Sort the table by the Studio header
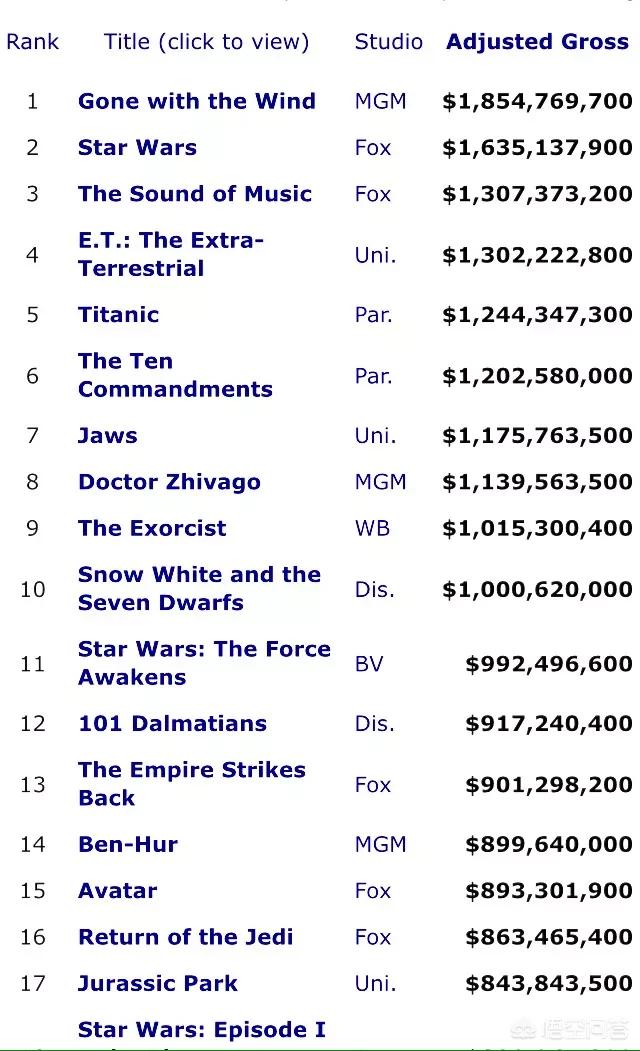 (389, 42)
